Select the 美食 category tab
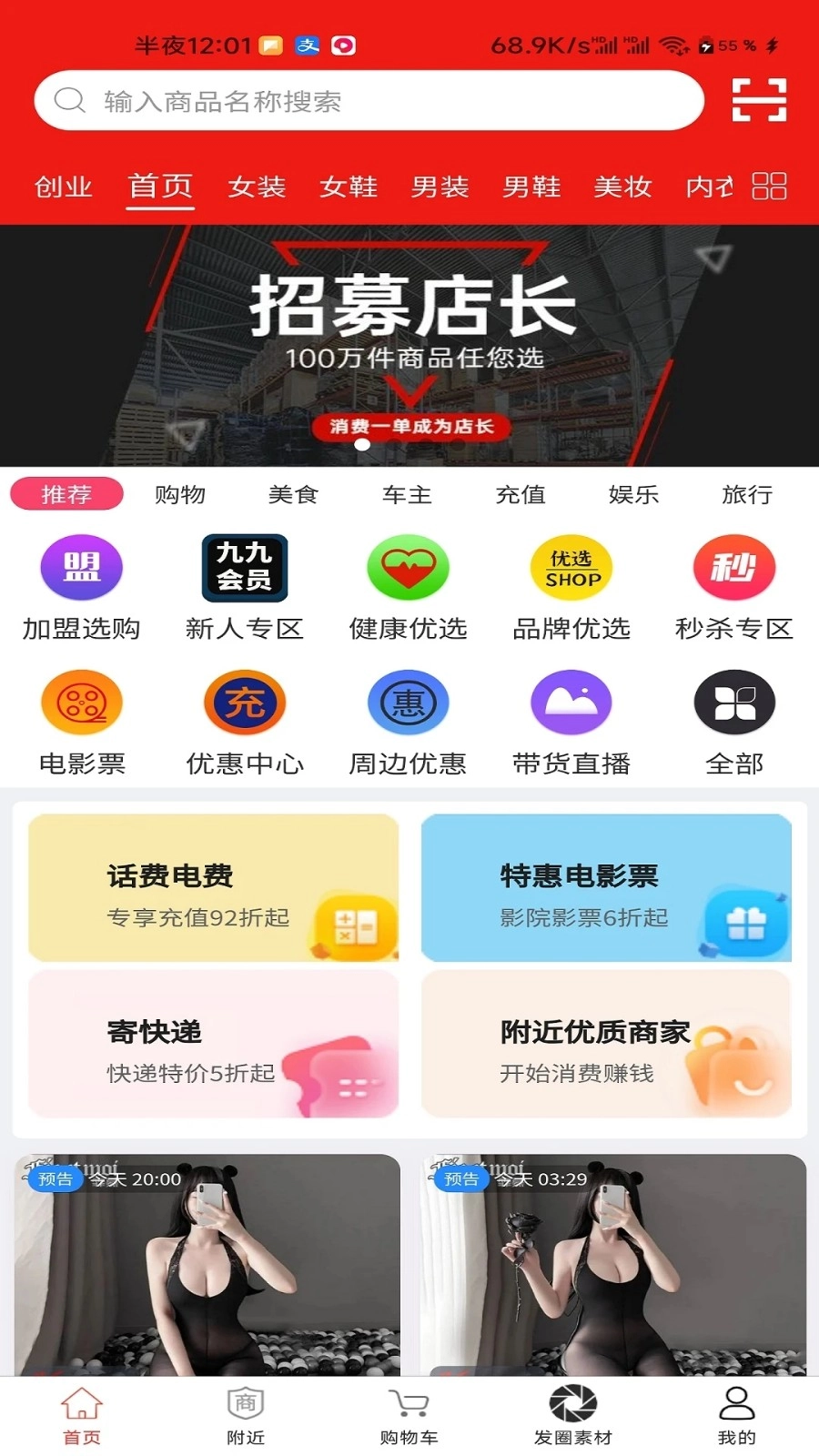The width and height of the screenshot is (819, 1456). click(x=291, y=495)
